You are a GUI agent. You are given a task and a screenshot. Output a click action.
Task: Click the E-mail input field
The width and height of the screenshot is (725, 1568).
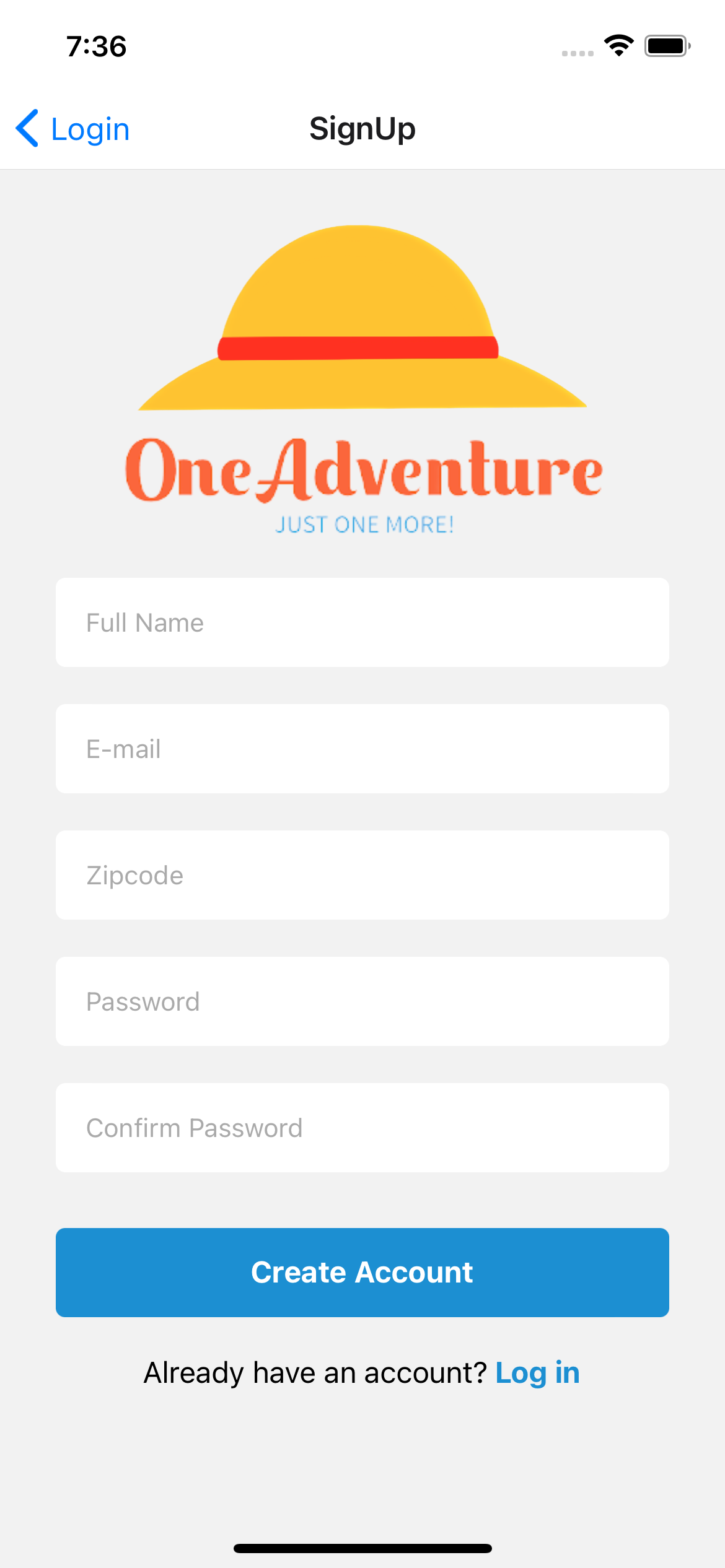coord(362,749)
